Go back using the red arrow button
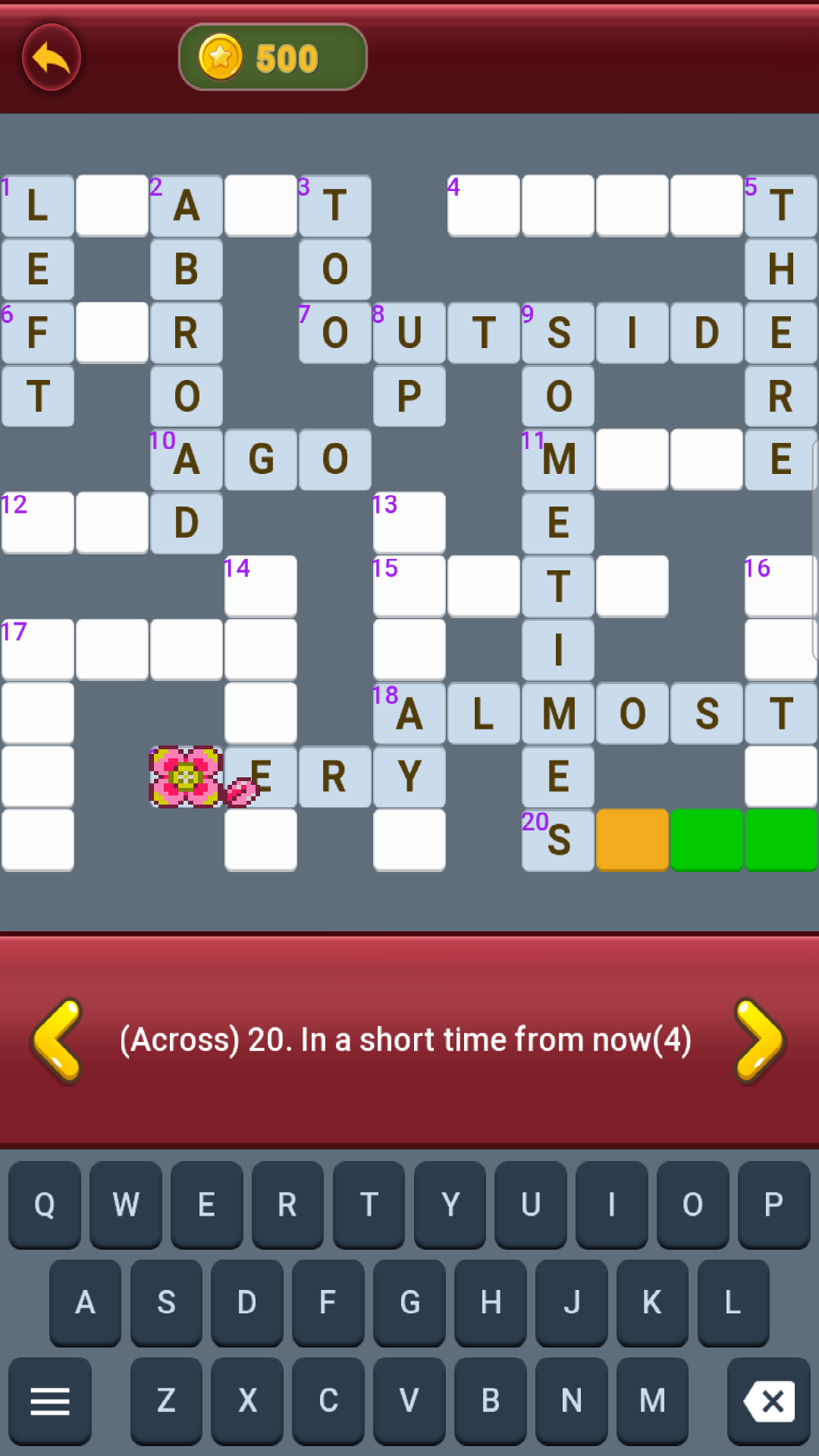This screenshot has height=1456, width=819. pyautogui.click(x=52, y=58)
